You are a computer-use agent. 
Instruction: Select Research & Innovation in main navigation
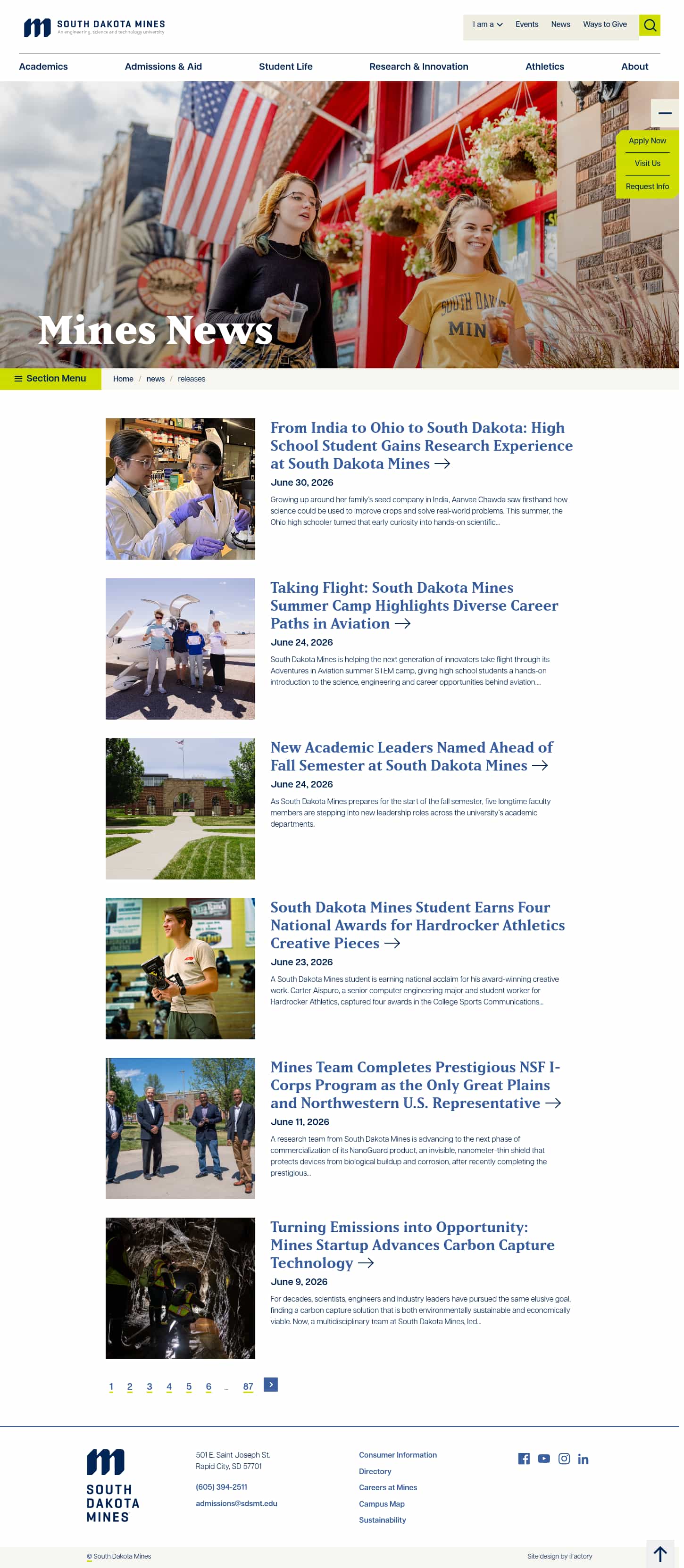(418, 66)
